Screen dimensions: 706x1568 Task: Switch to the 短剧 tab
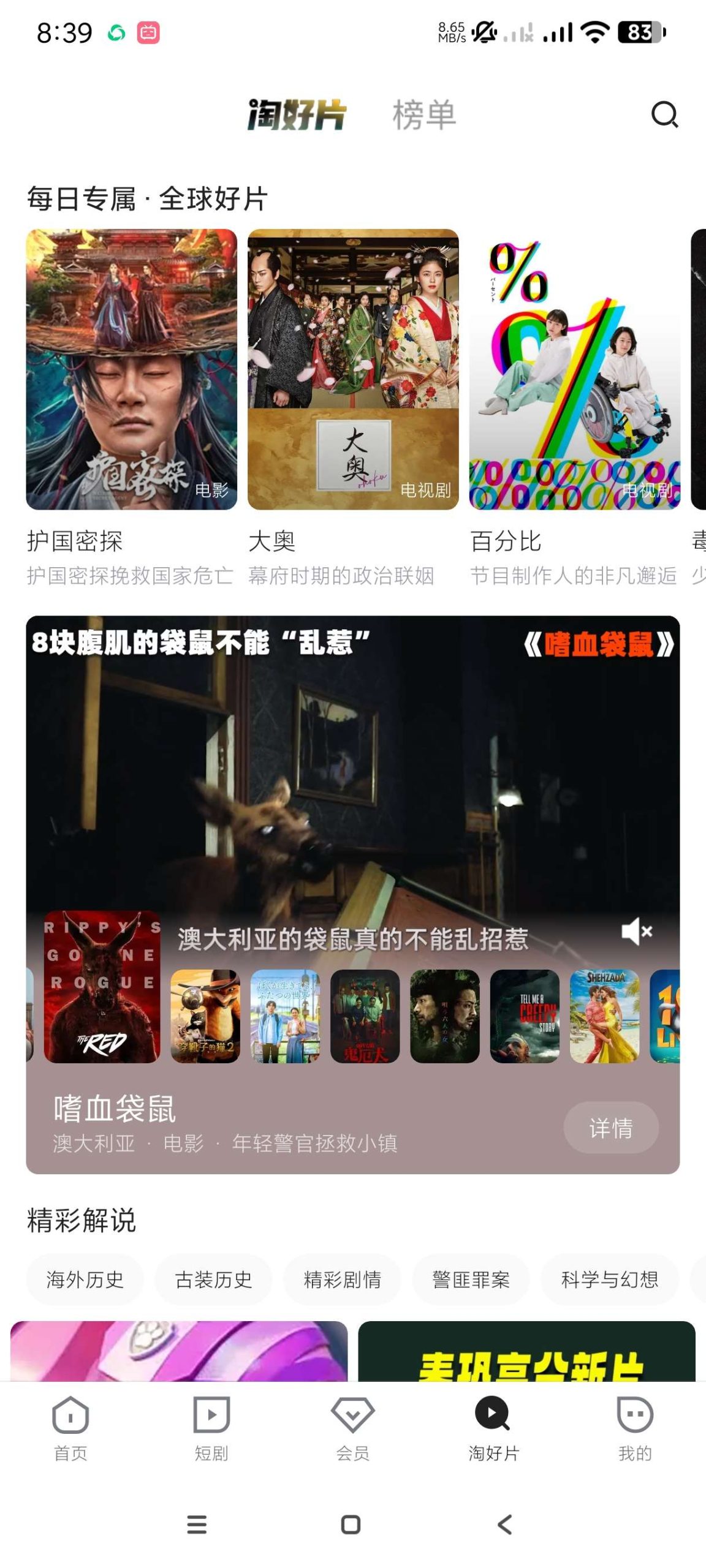[x=211, y=1428]
